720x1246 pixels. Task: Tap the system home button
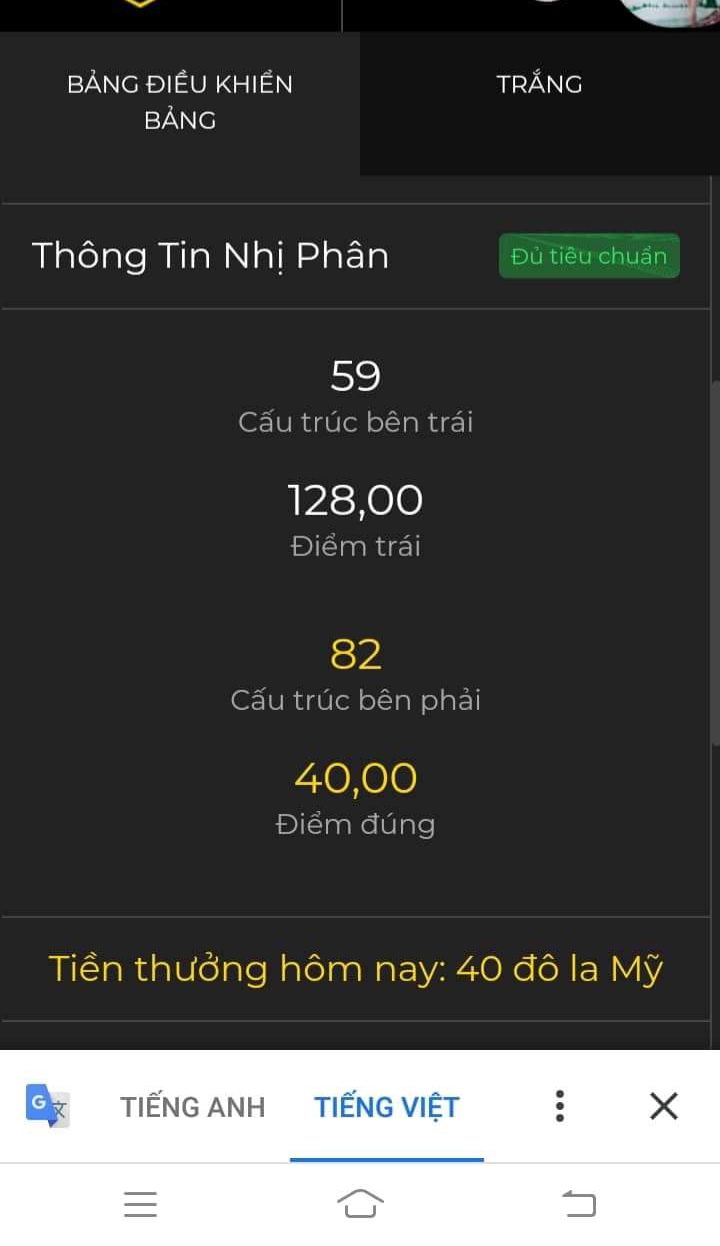(360, 1204)
